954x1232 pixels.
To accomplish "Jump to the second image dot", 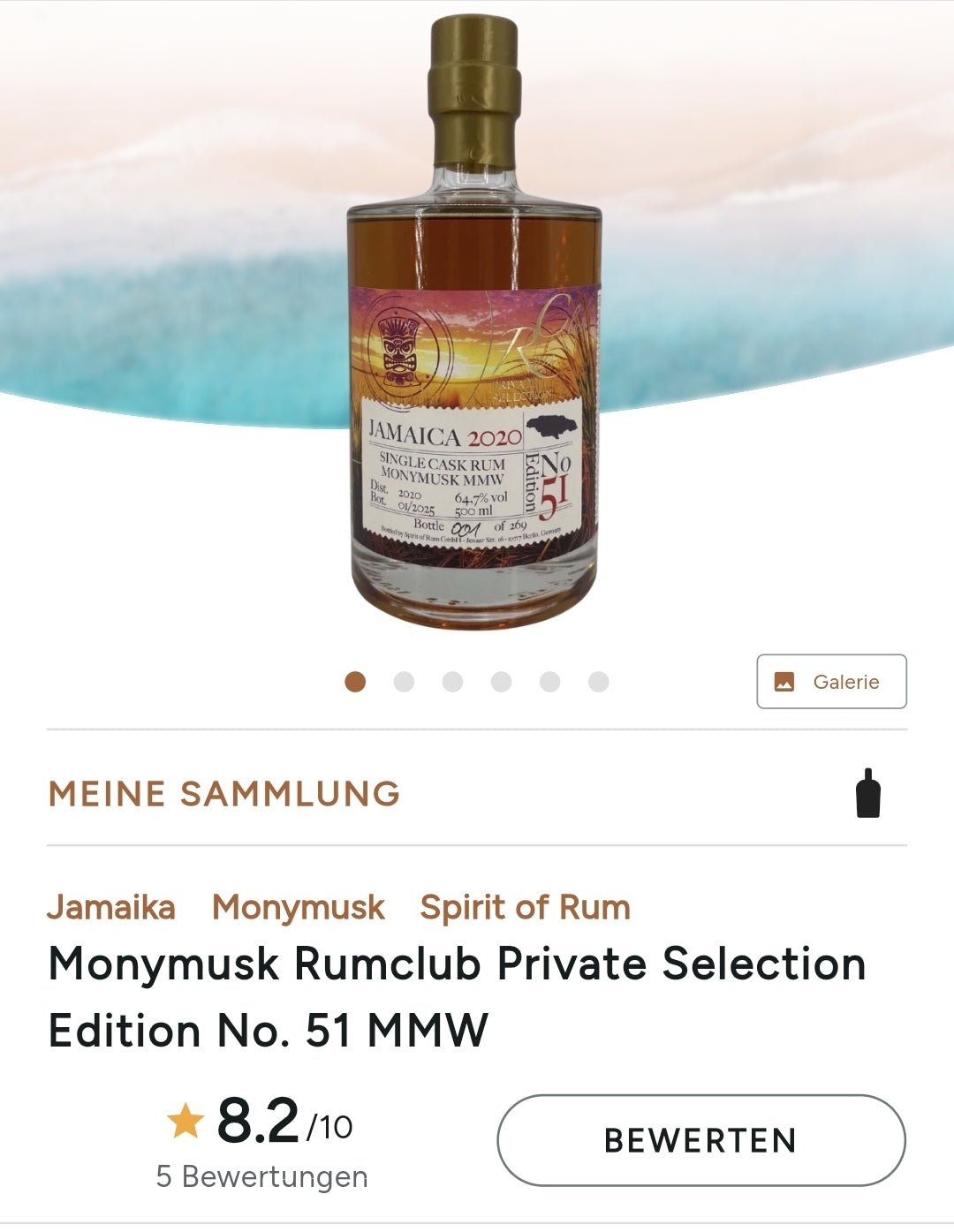I will [x=404, y=682].
